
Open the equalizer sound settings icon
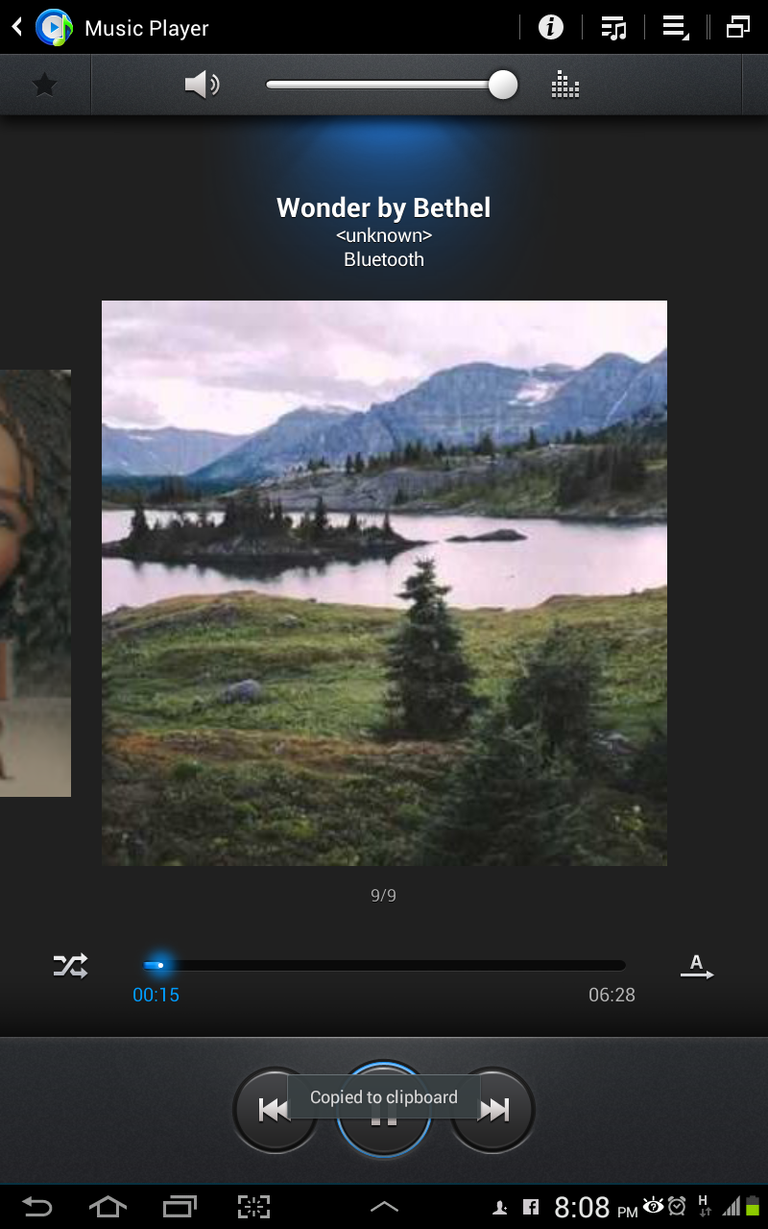pyautogui.click(x=565, y=85)
